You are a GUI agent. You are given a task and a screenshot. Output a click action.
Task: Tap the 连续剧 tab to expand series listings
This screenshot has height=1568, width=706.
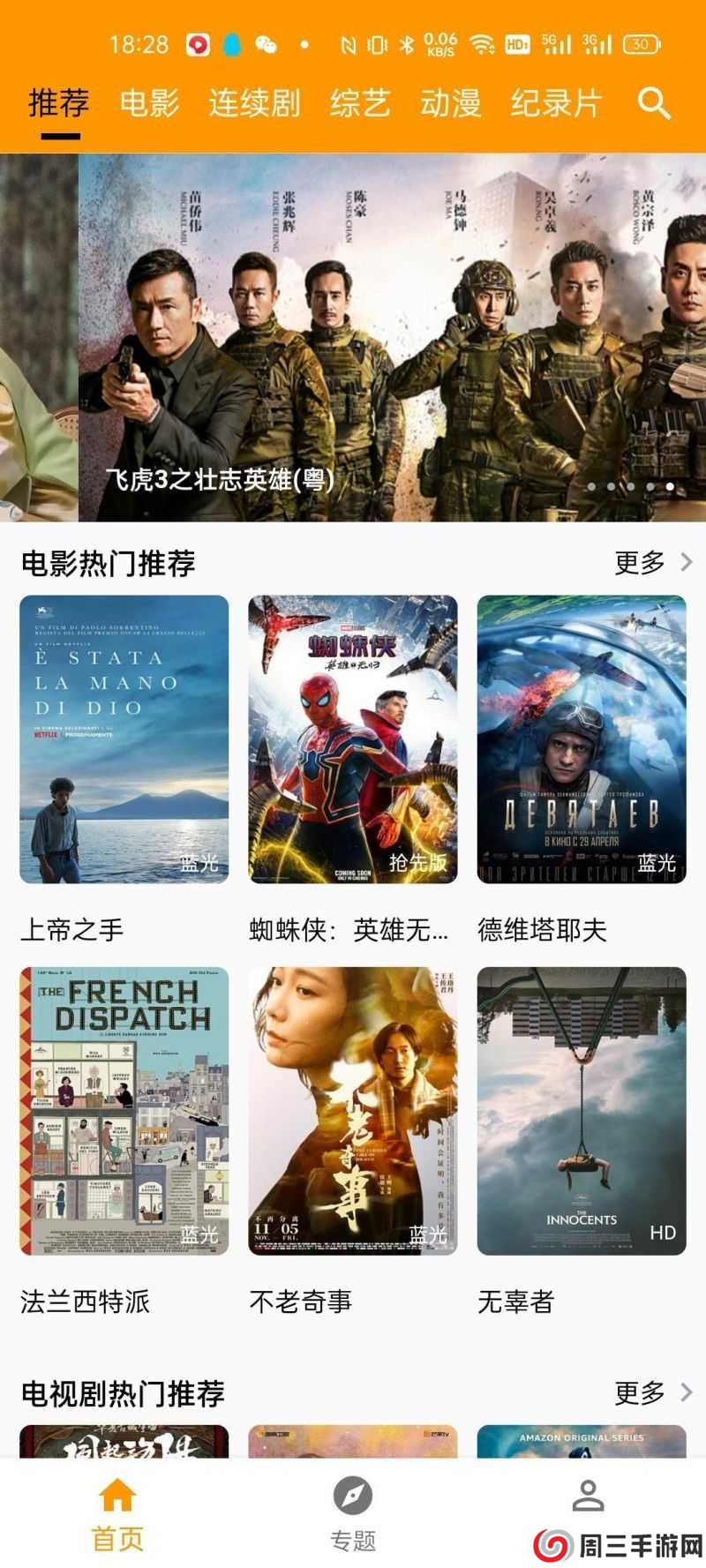pos(256,103)
